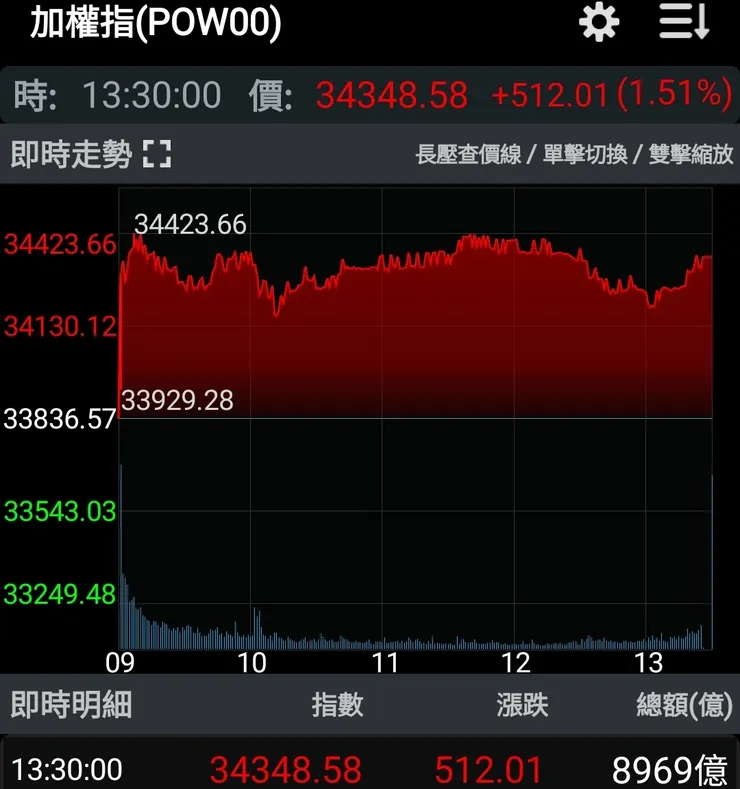The width and height of the screenshot is (740, 789).
Task: Tap the intraday high label 34423.66 on chart
Action: [188, 224]
